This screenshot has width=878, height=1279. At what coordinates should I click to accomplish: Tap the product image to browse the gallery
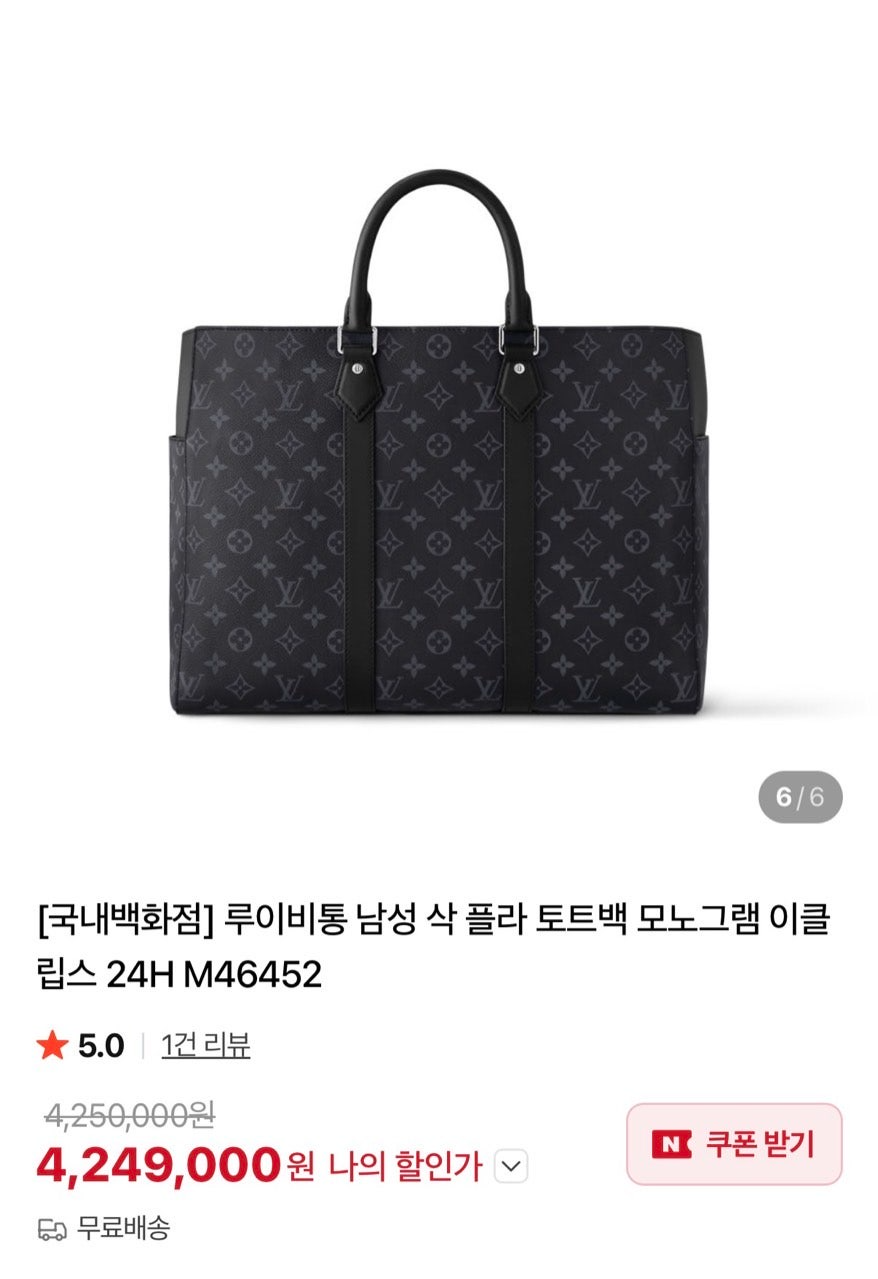click(x=439, y=450)
